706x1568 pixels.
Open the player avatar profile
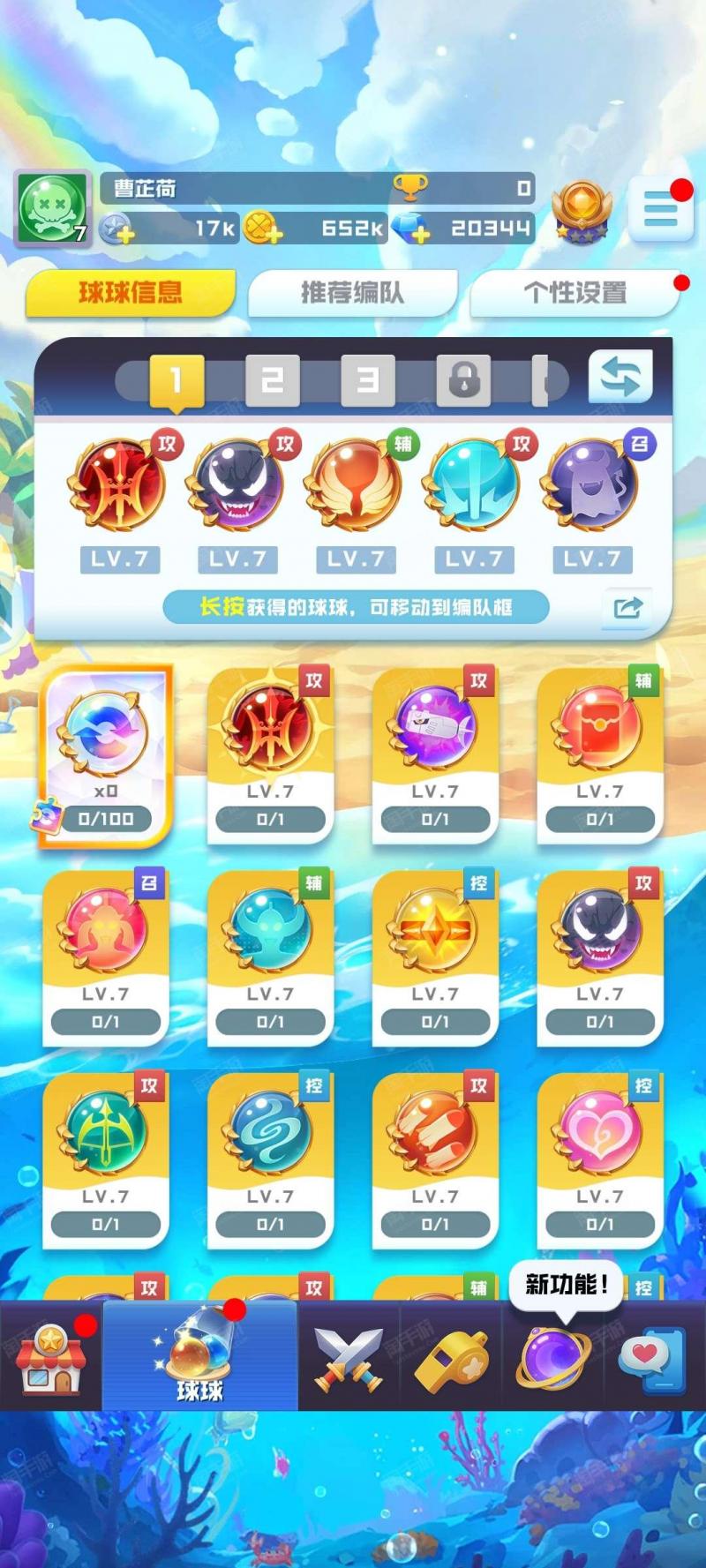pyautogui.click(x=53, y=208)
